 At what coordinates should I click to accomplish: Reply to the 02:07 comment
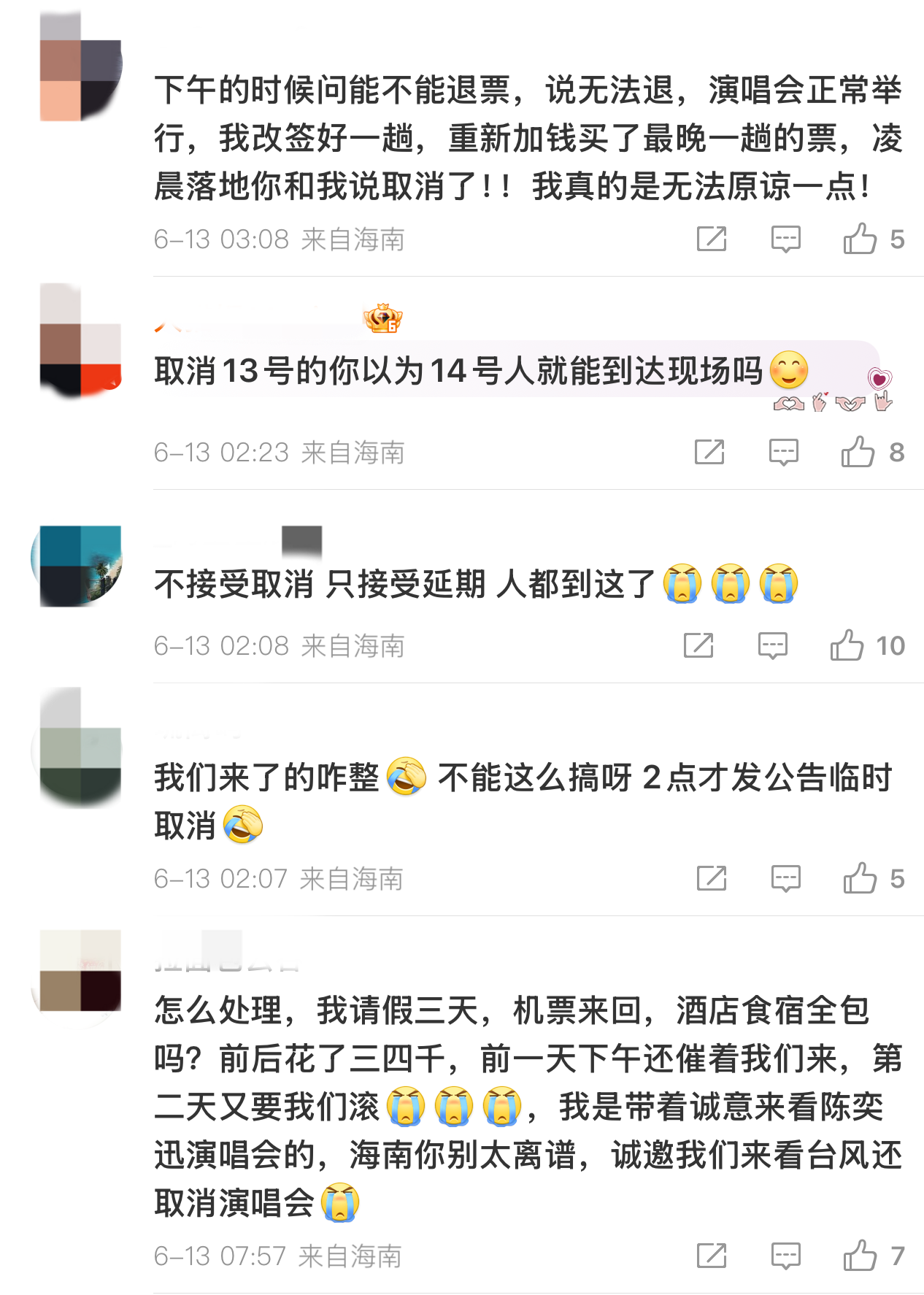(785, 878)
